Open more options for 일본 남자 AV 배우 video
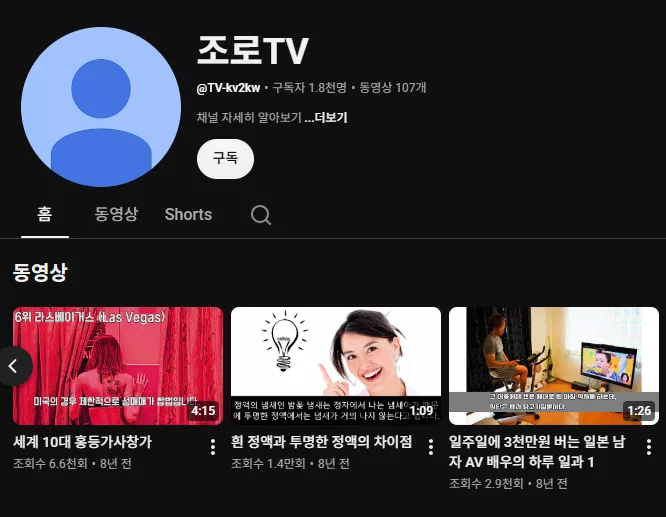666x517 pixels. (x=649, y=447)
